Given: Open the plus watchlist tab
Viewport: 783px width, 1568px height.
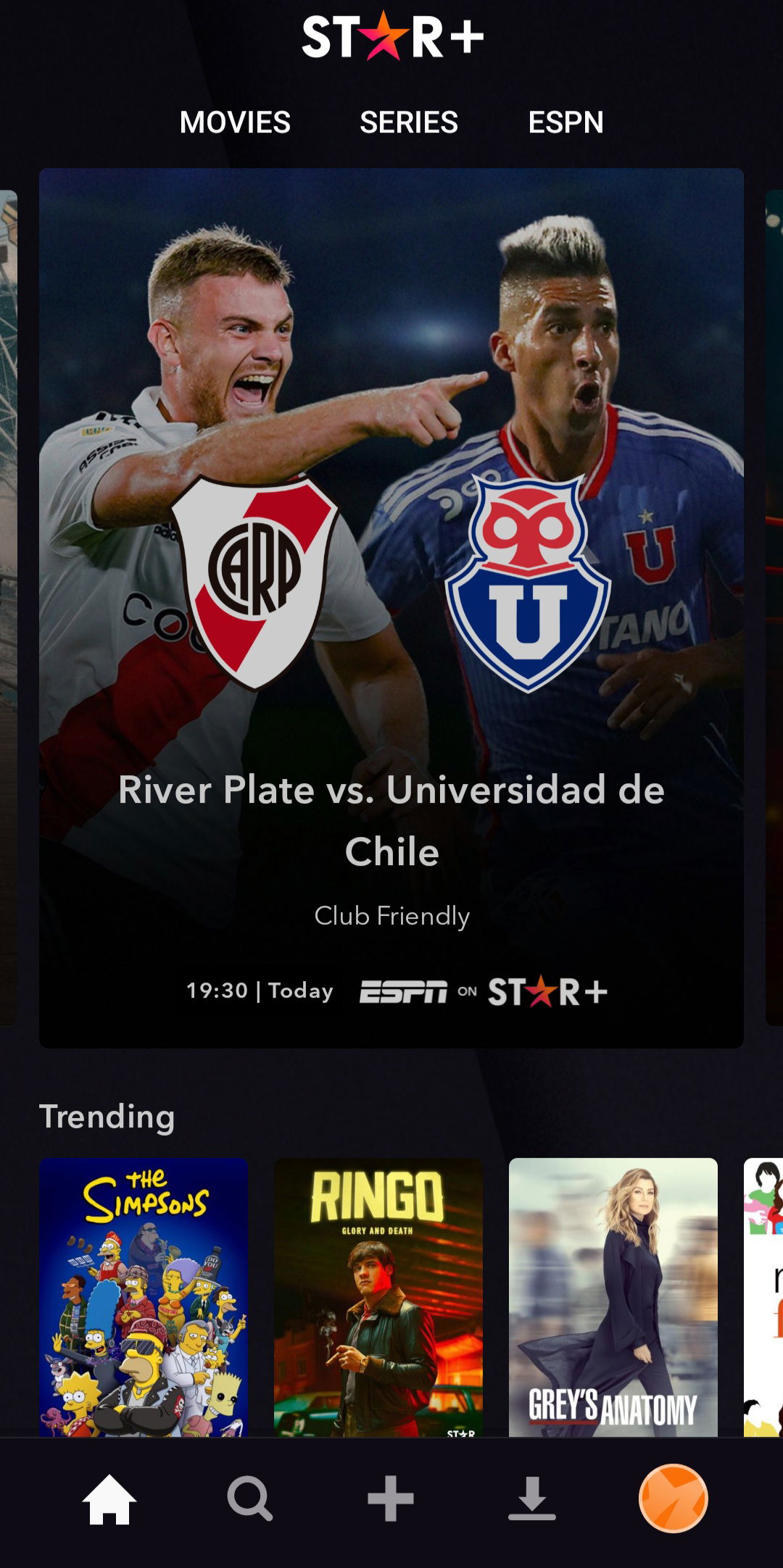Looking at the screenshot, I should (391, 1498).
